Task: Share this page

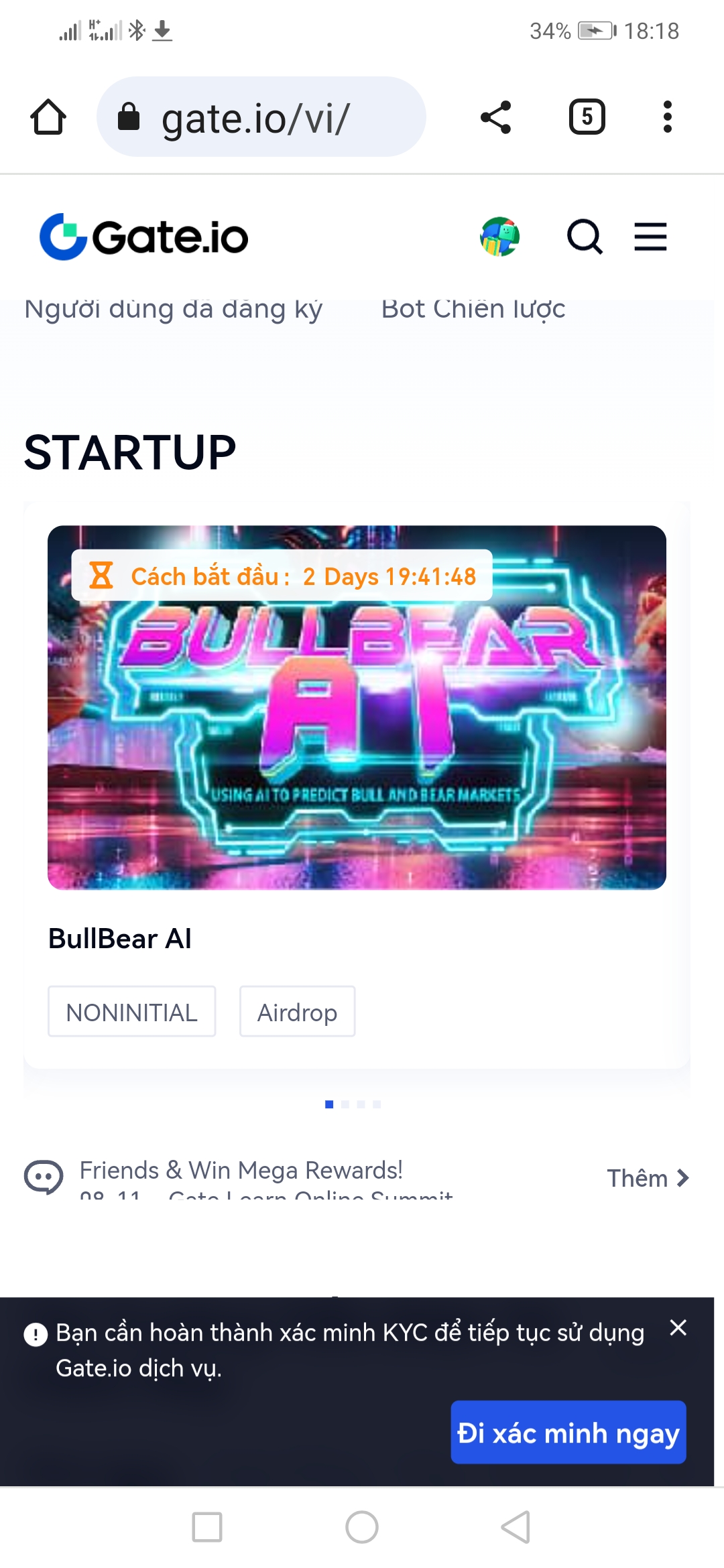Action: click(496, 117)
